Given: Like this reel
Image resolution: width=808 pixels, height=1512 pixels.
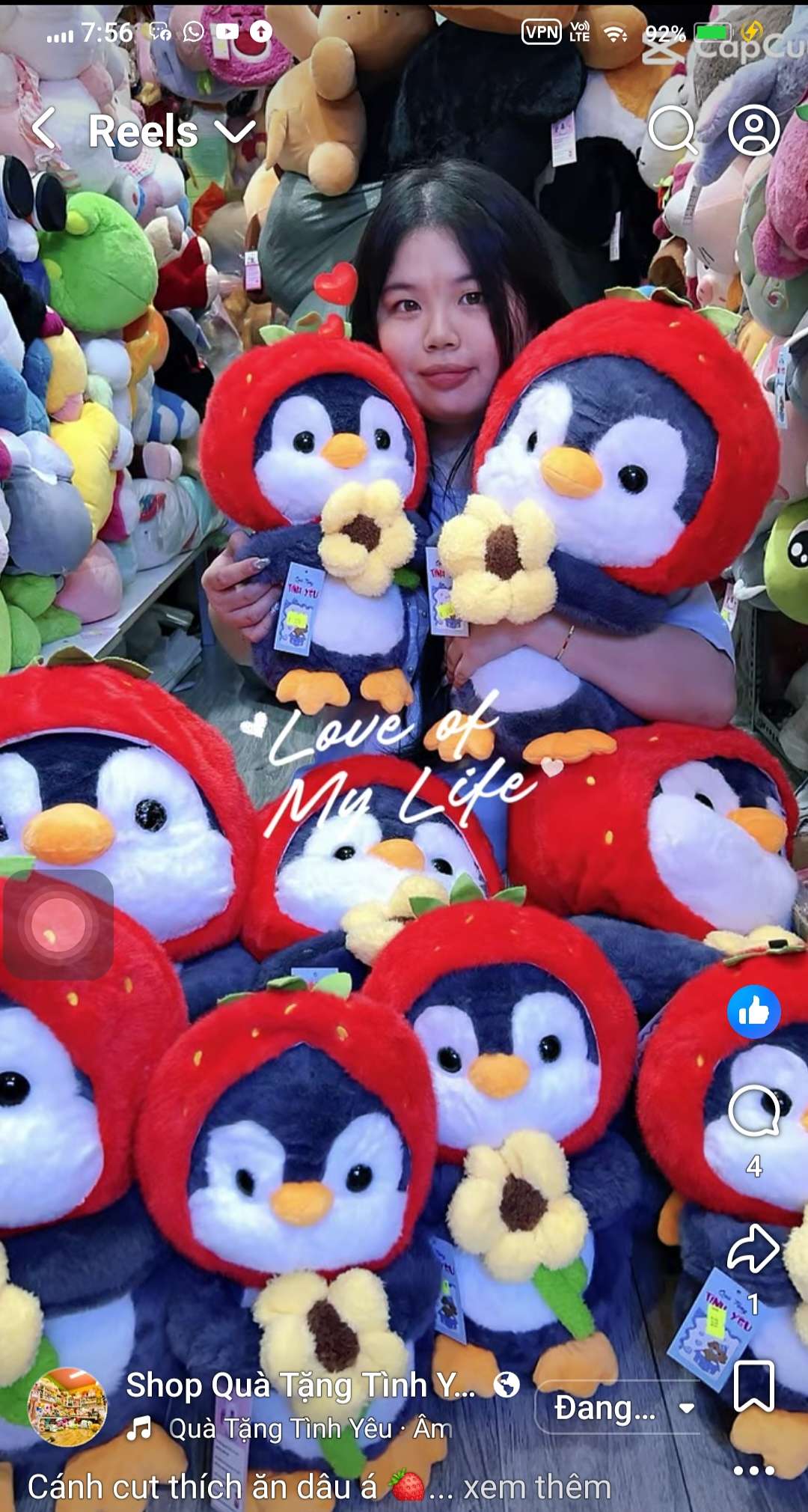Looking at the screenshot, I should click(753, 1012).
